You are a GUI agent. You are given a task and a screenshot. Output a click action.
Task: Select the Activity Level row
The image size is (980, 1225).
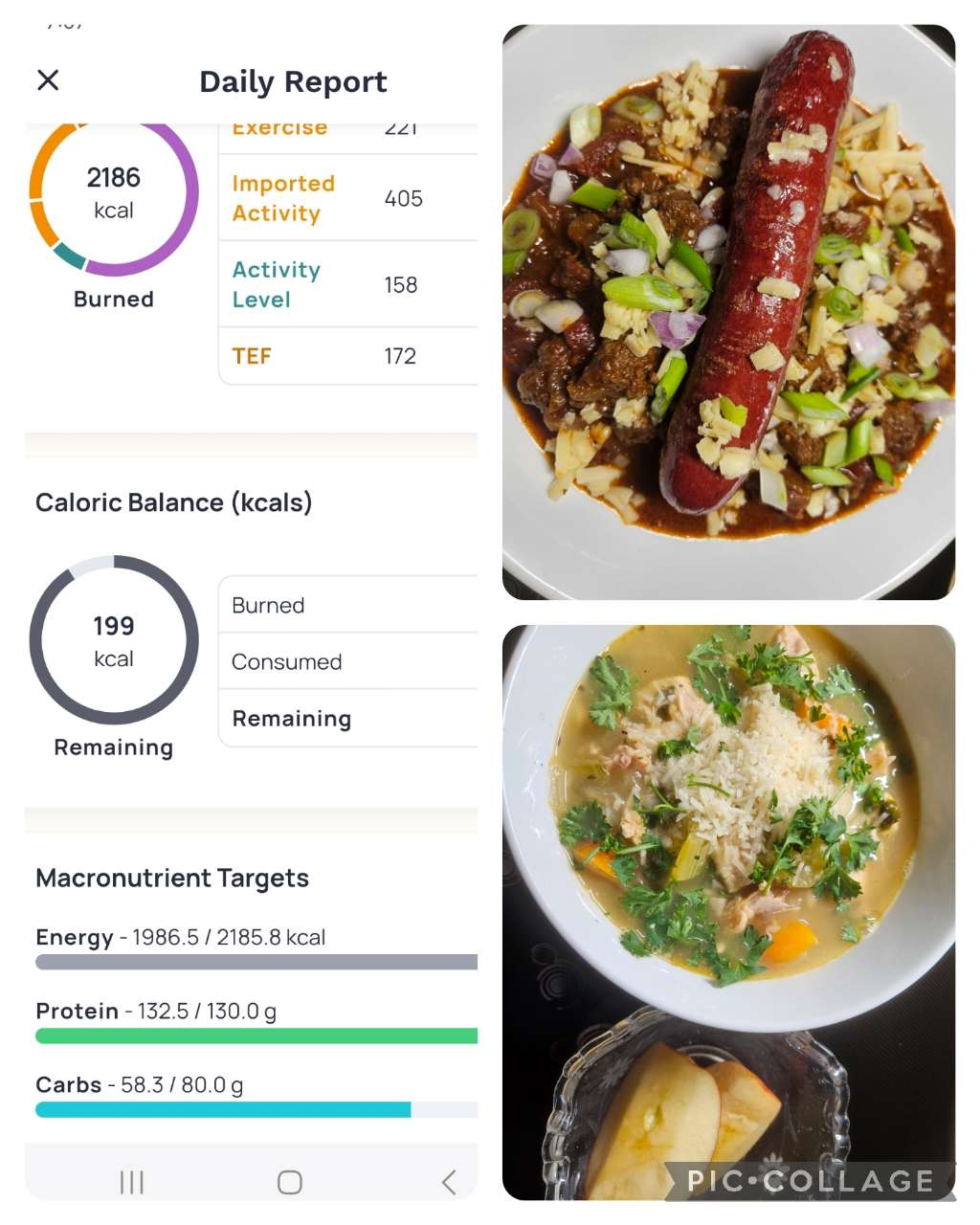coord(345,284)
